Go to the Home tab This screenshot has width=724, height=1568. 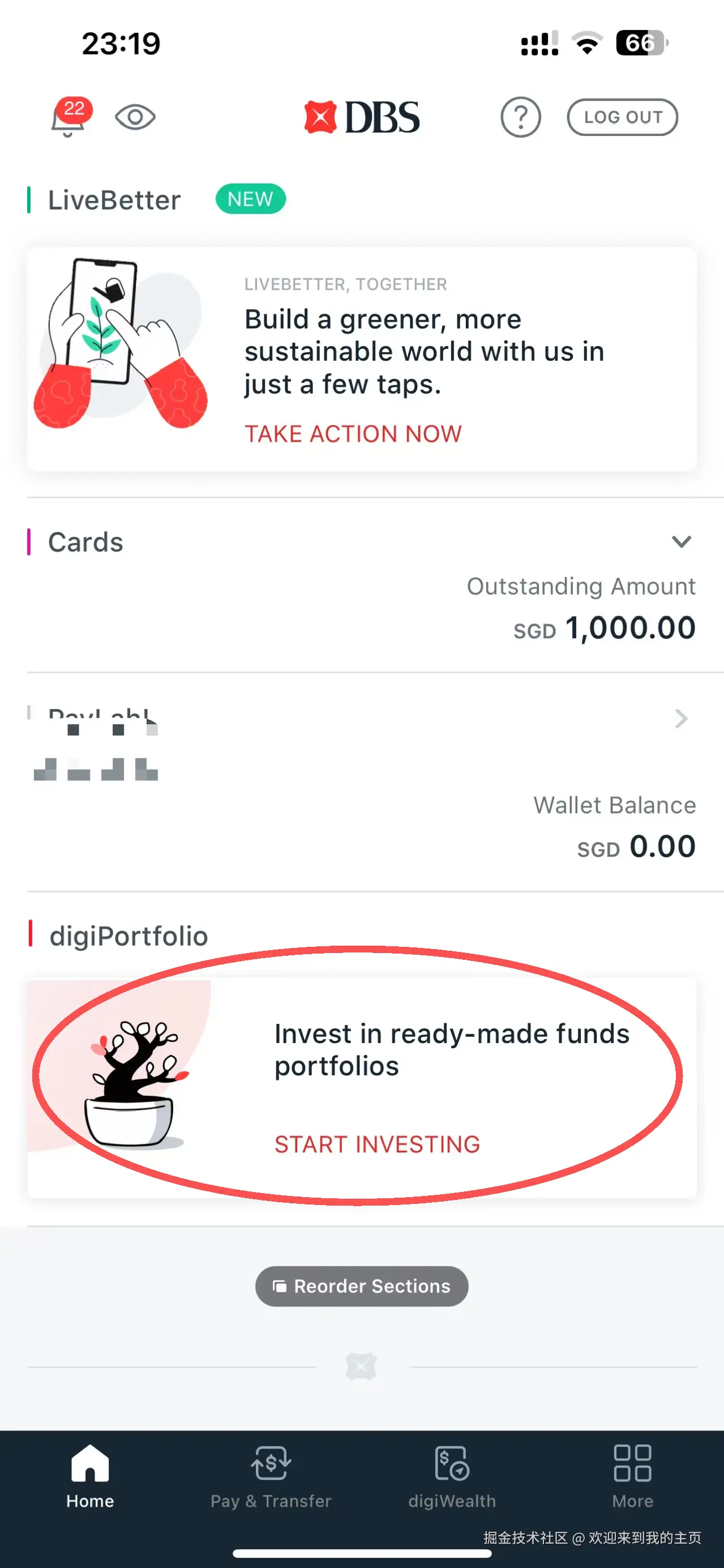pos(90,1476)
